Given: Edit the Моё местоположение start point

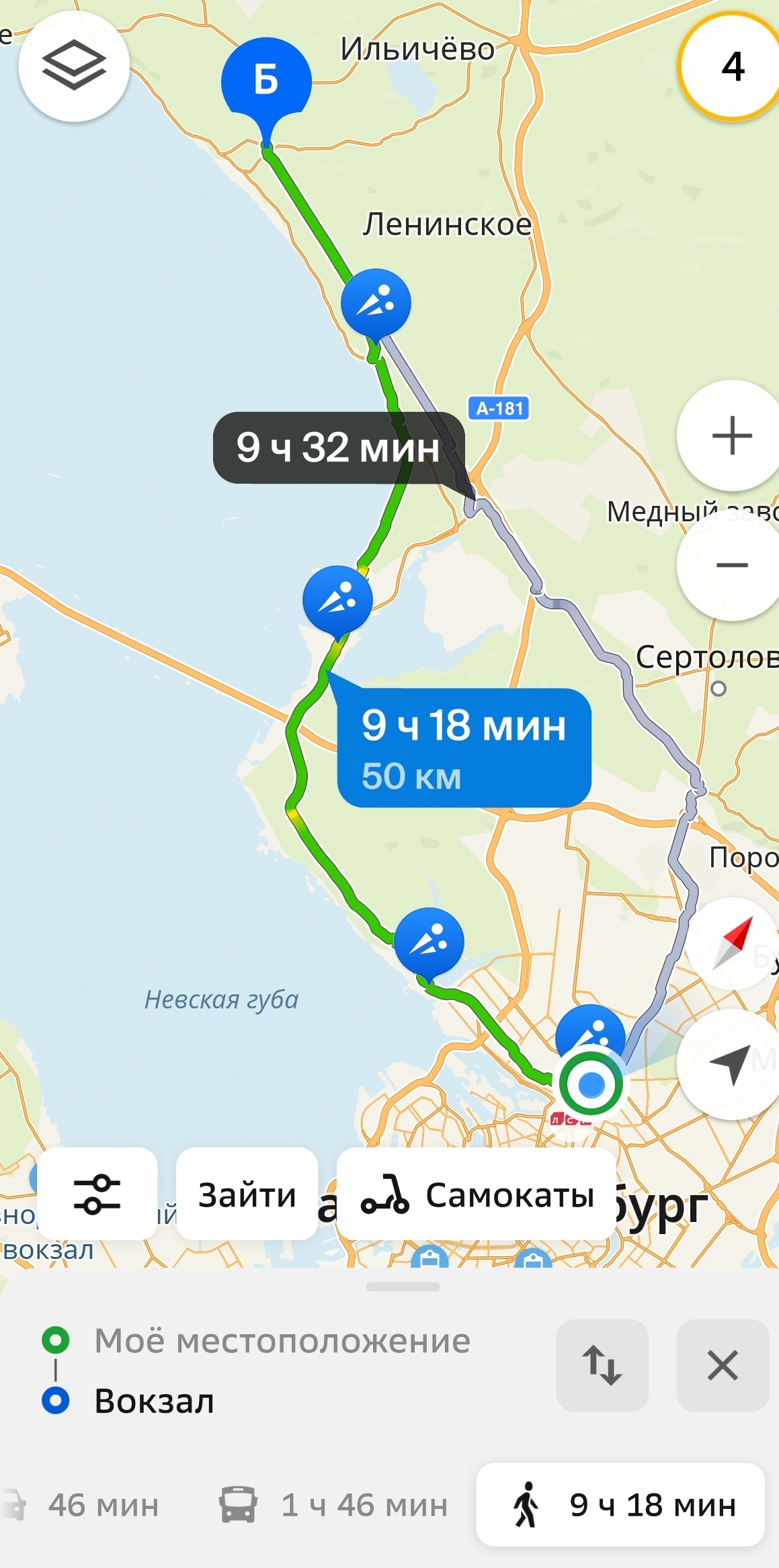Looking at the screenshot, I should [x=282, y=1341].
